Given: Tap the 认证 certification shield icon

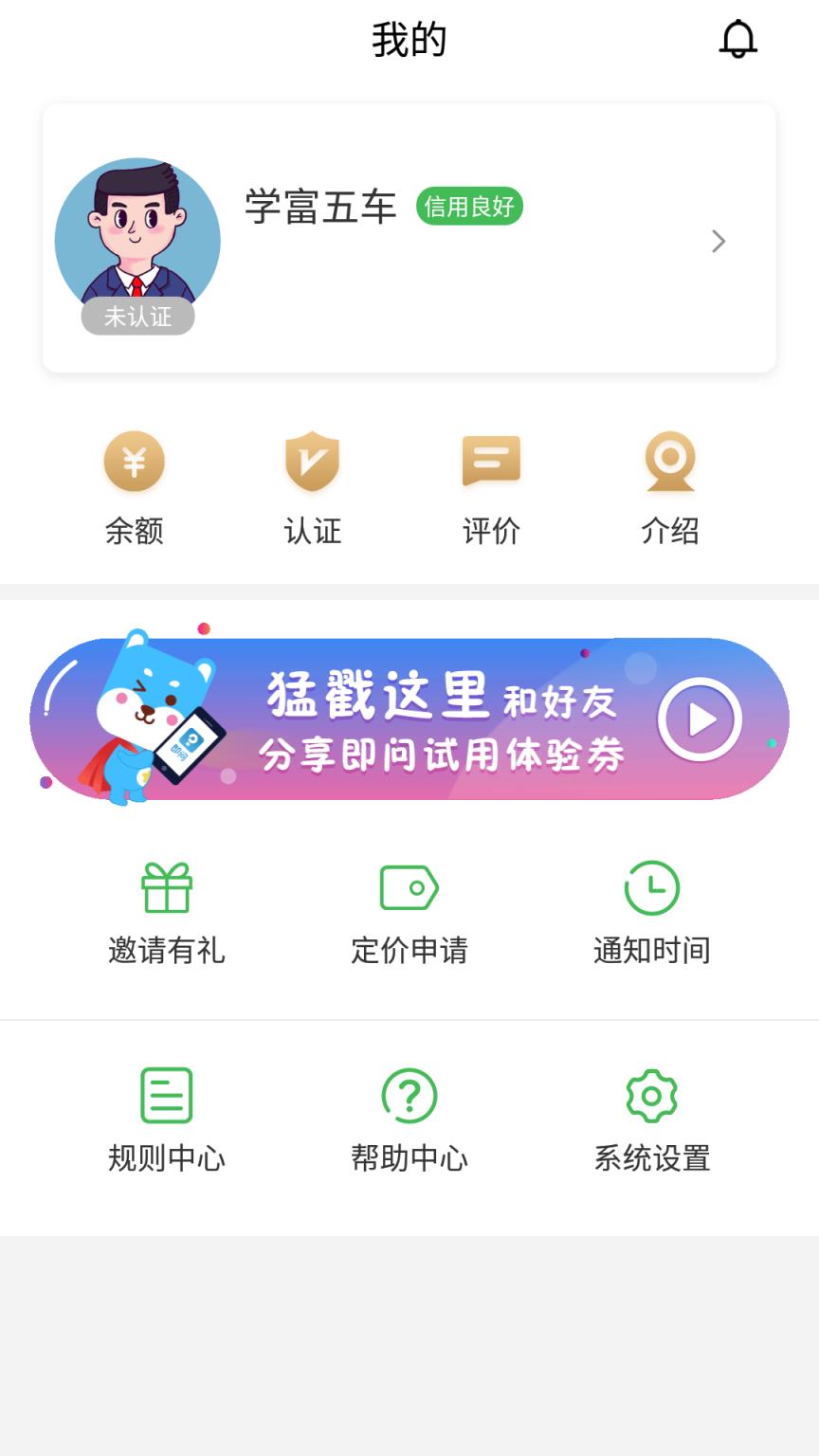Looking at the screenshot, I should pyautogui.click(x=312, y=464).
